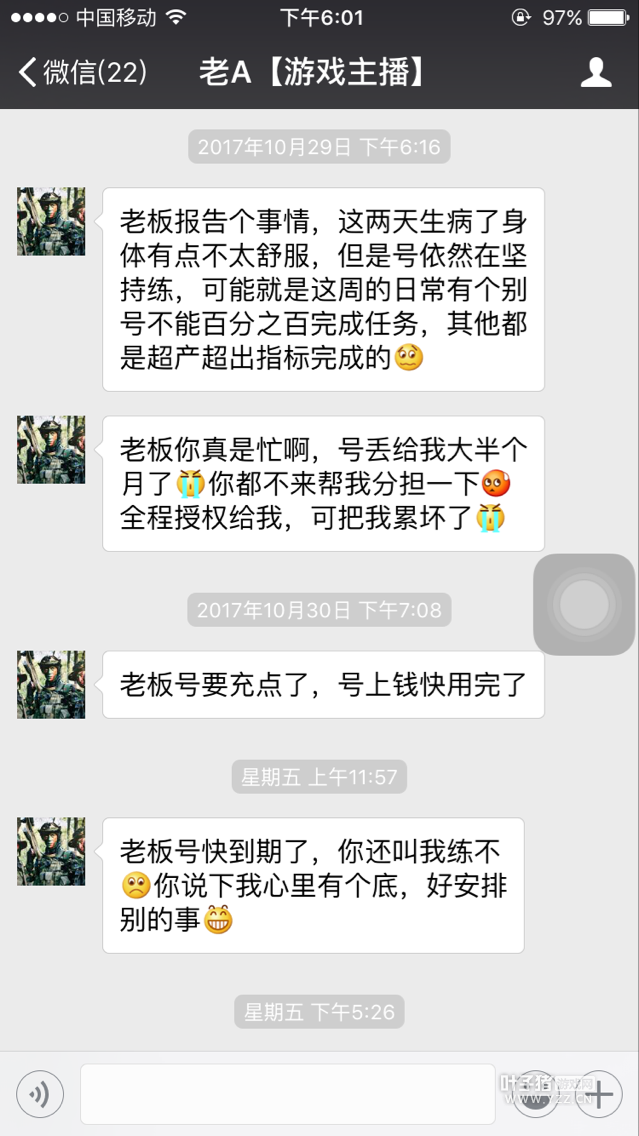The image size is (639, 1136).
Task: Switch to voice message input
Action: pos(40,1094)
